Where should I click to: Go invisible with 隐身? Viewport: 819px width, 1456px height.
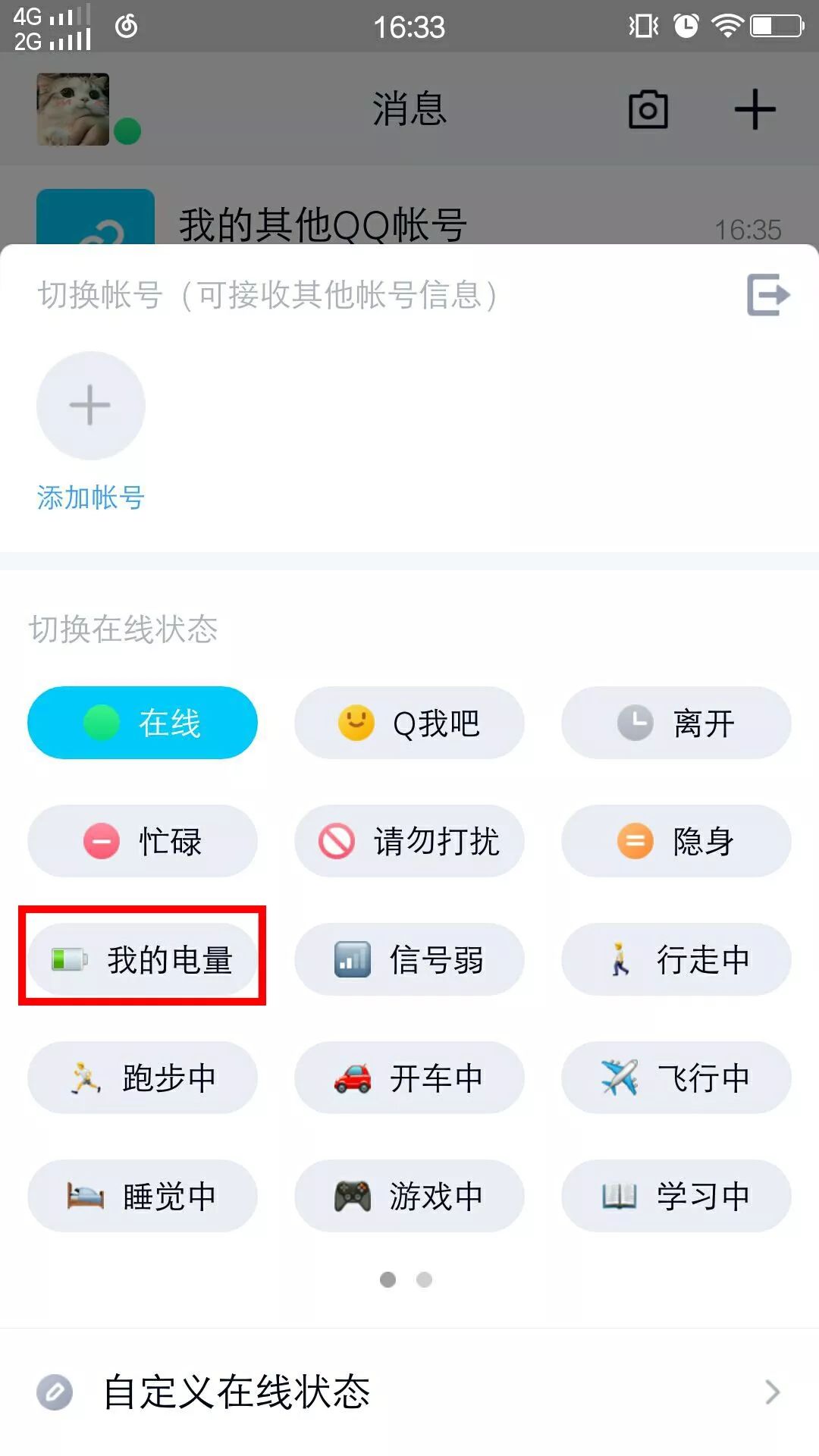676,841
